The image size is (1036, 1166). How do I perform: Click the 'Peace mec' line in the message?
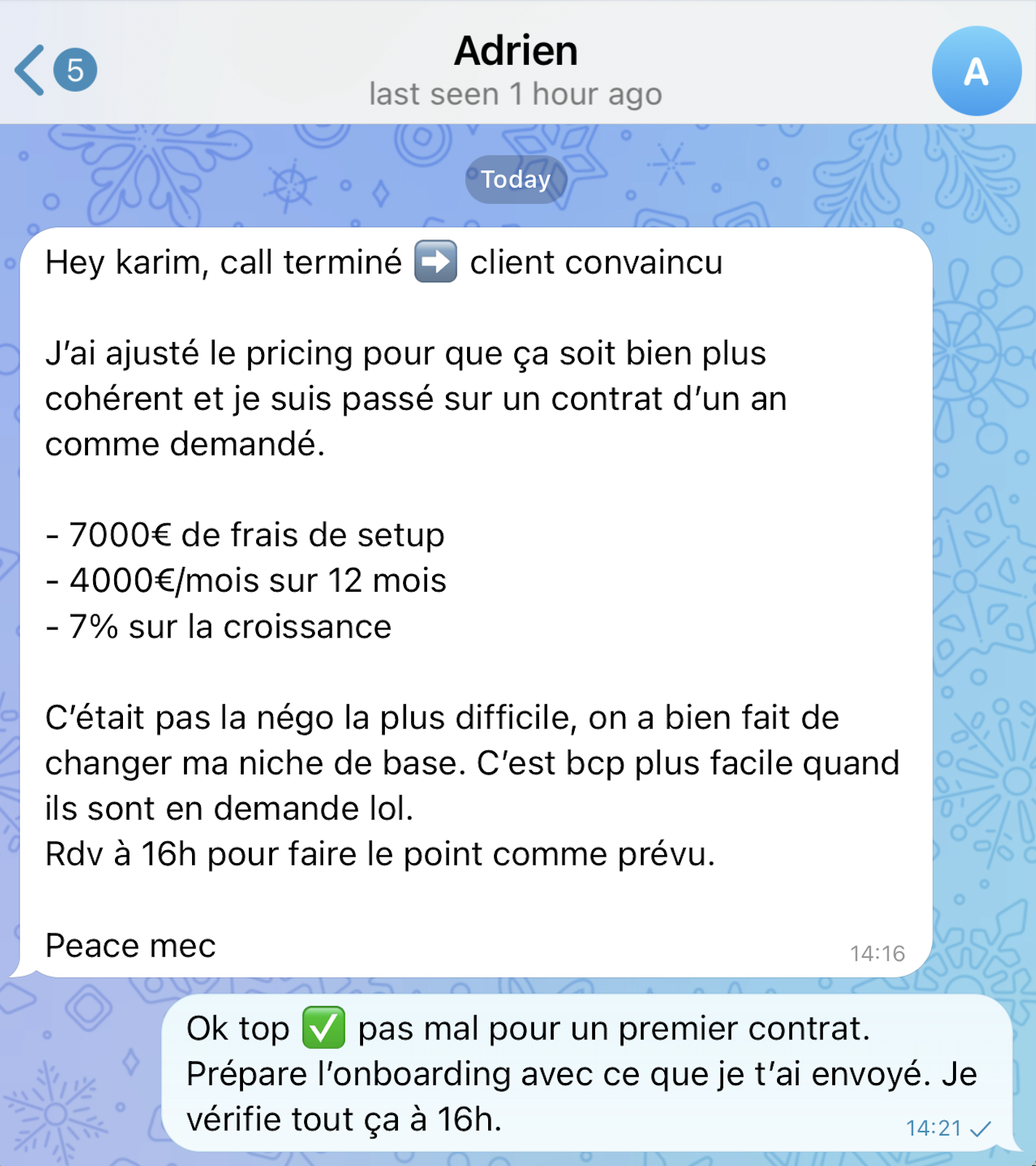pos(129,945)
